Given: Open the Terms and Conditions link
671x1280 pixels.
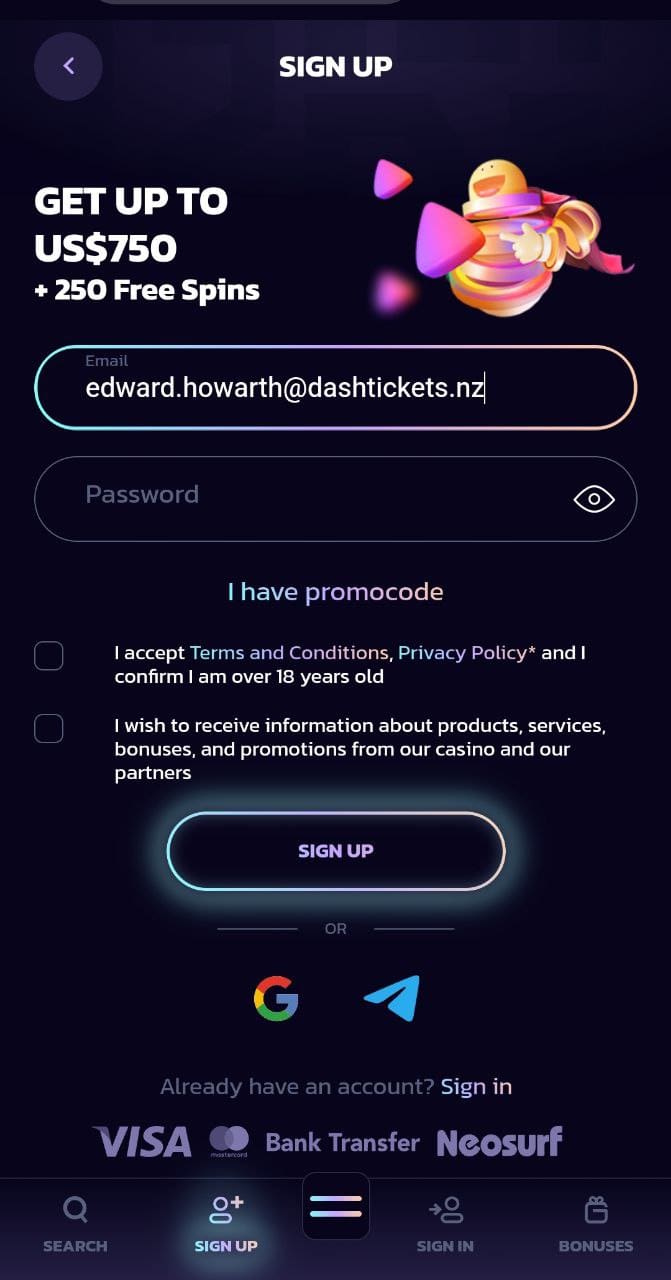Looking at the screenshot, I should 288,653.
